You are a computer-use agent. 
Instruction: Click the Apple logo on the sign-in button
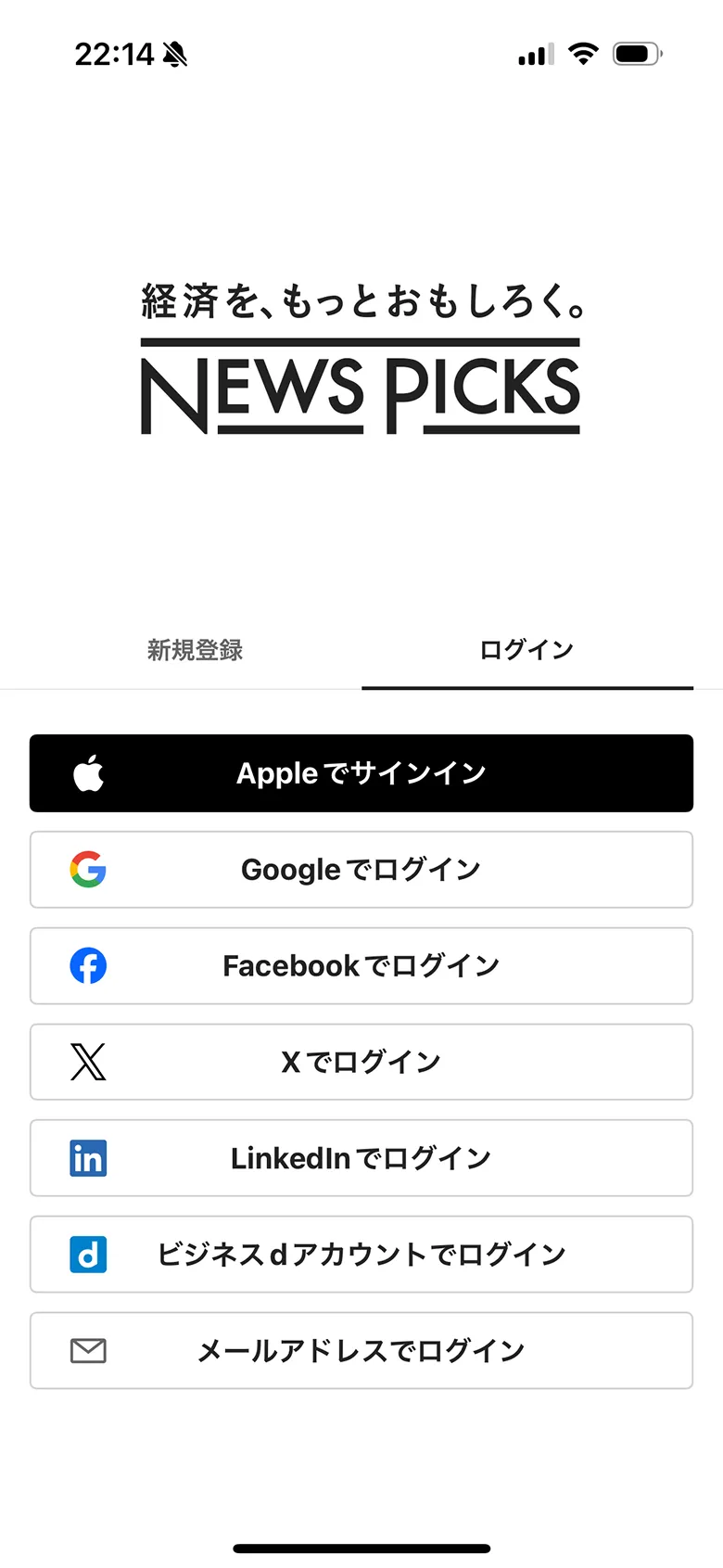pyautogui.click(x=88, y=772)
